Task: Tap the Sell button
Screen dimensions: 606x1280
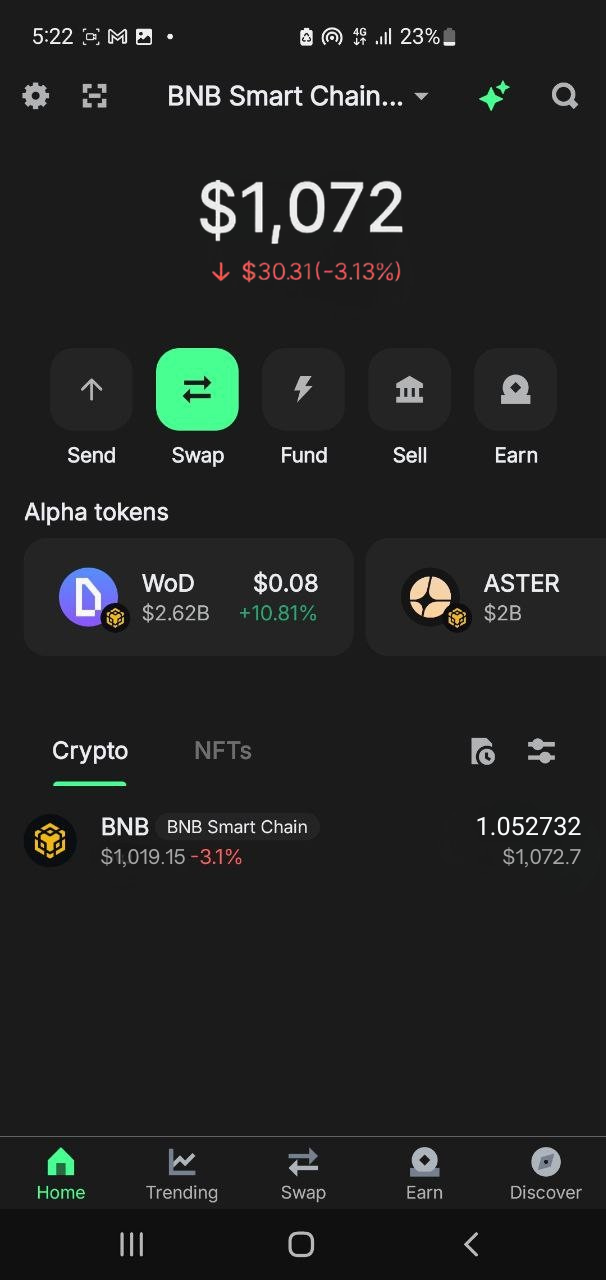Action: point(409,390)
